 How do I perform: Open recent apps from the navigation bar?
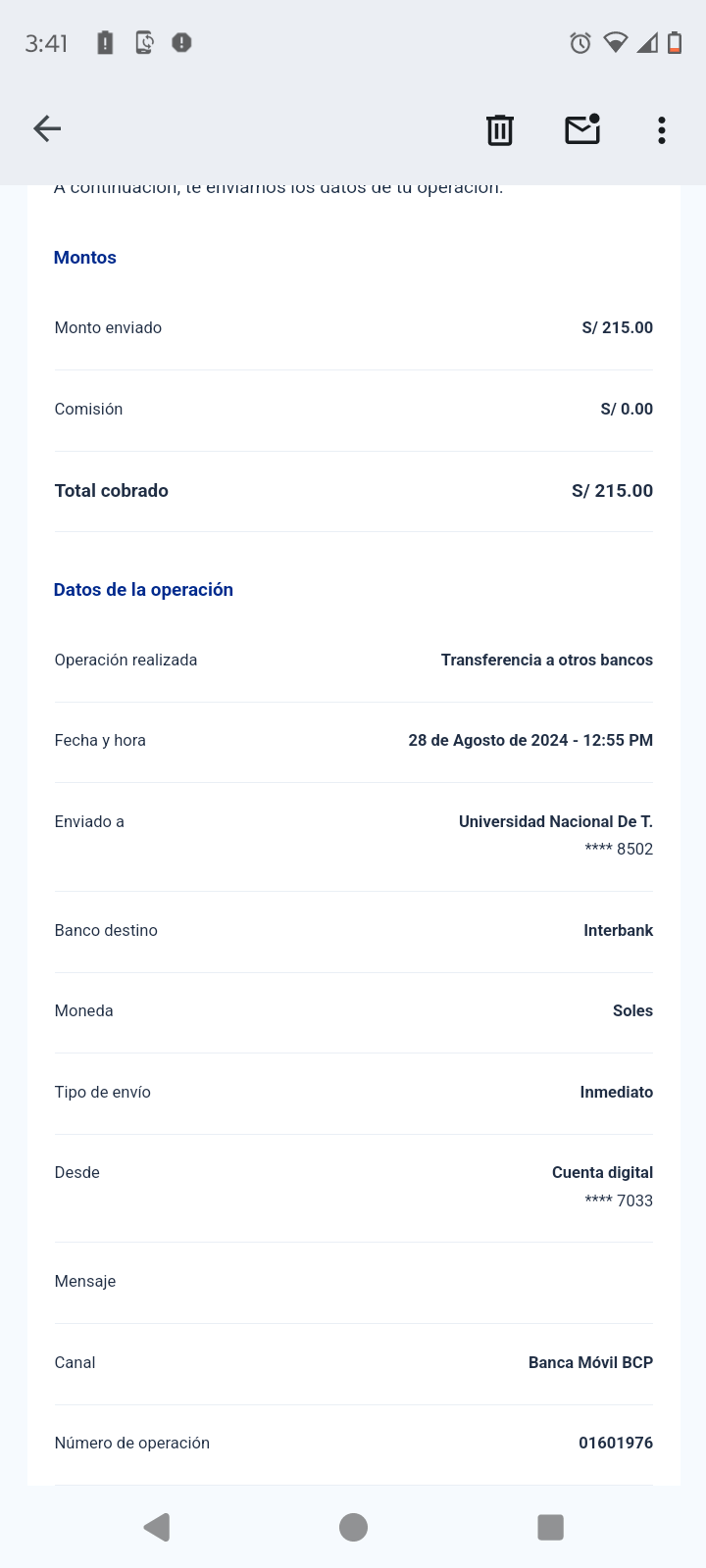(x=551, y=1527)
